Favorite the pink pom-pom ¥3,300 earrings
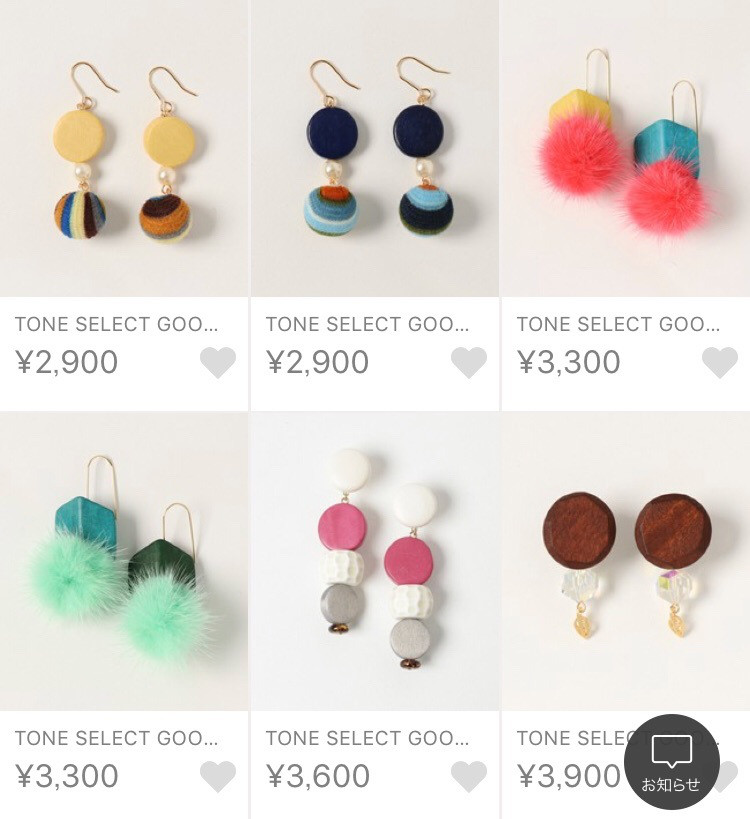Screen dimensions: 750x819 coord(720,362)
